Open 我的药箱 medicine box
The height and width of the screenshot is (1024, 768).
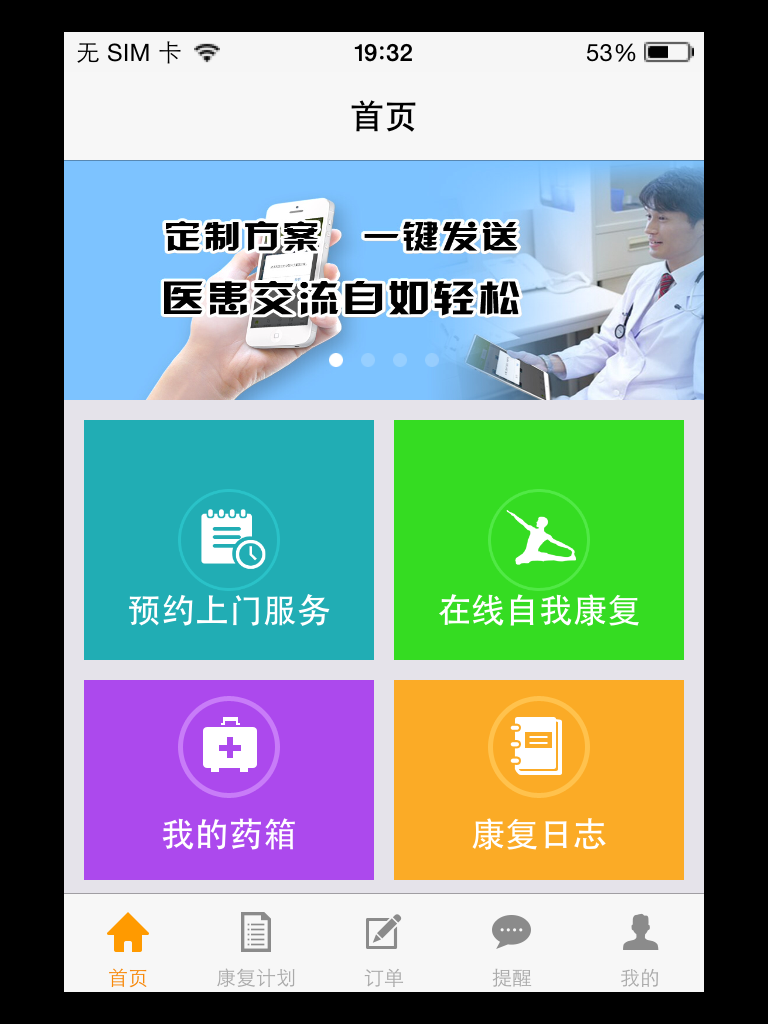229,780
